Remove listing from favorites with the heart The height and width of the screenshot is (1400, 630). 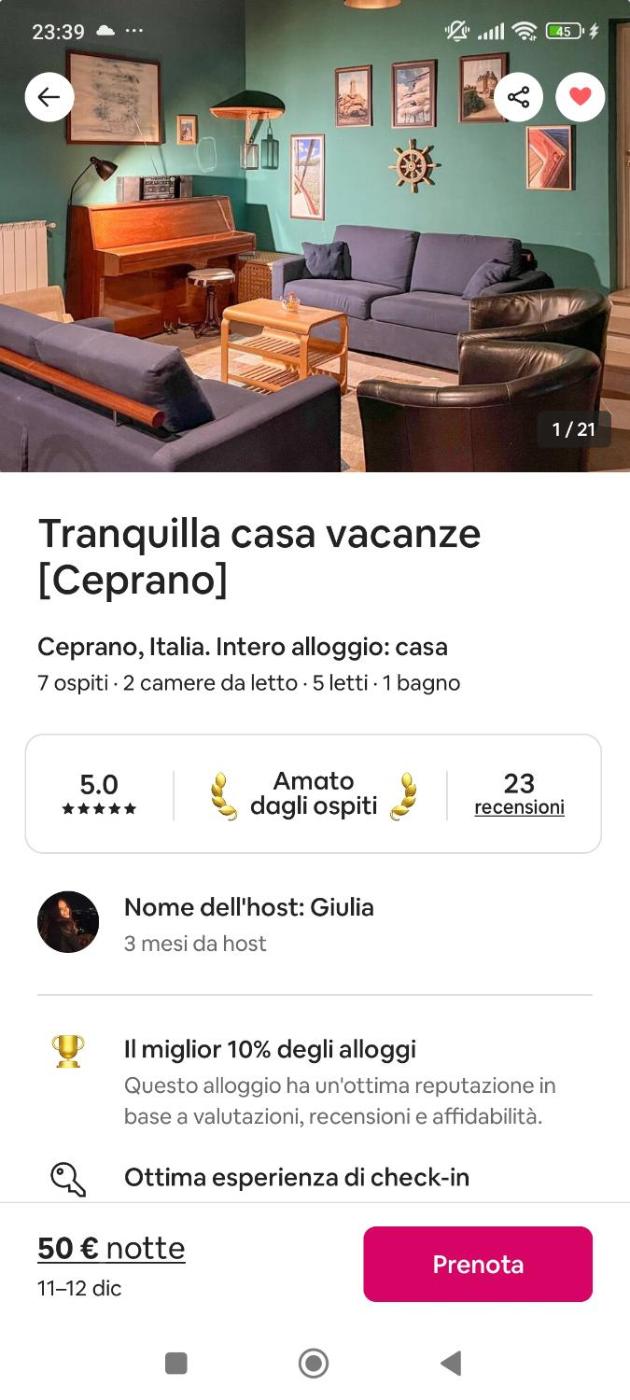click(580, 97)
